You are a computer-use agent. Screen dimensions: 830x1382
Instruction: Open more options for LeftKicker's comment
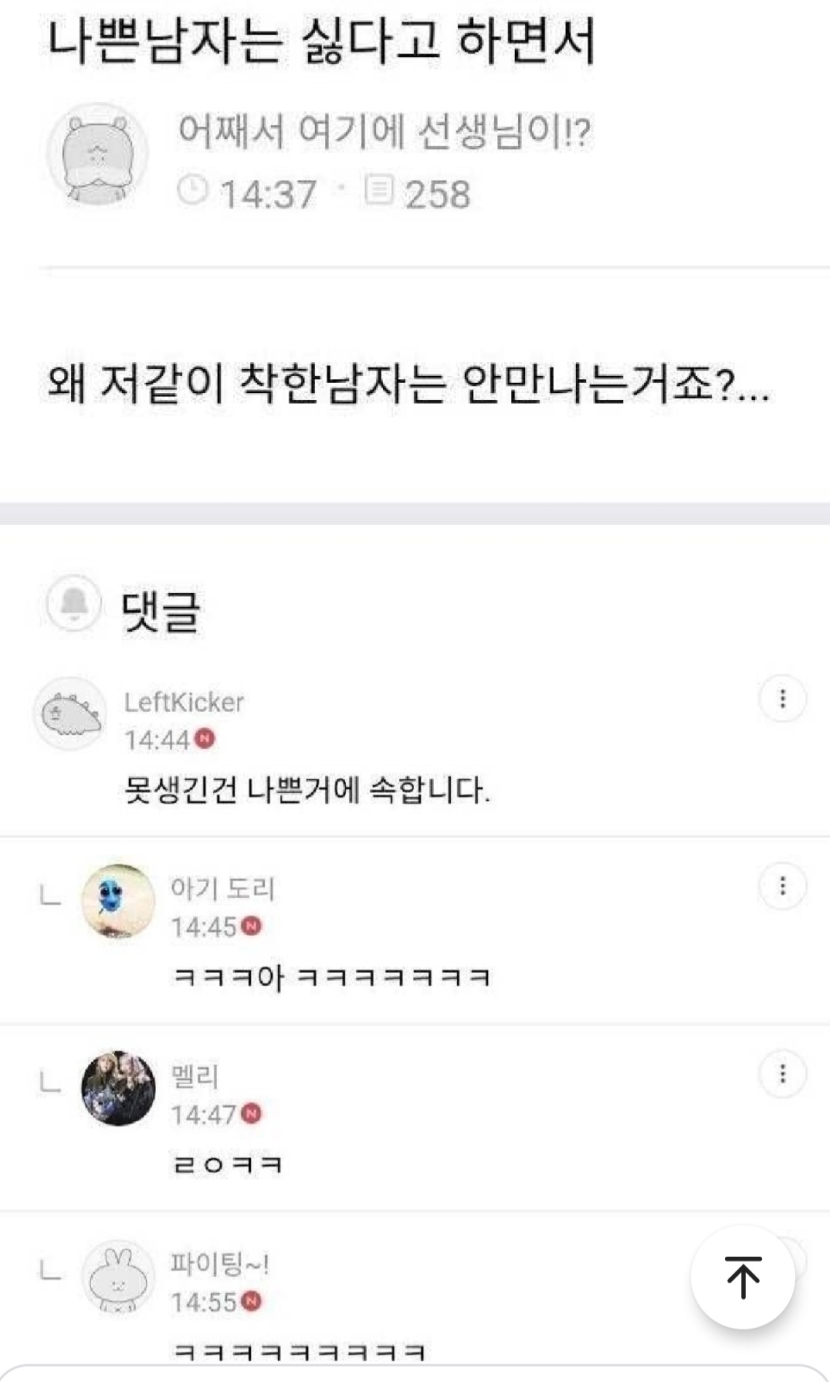pos(782,699)
